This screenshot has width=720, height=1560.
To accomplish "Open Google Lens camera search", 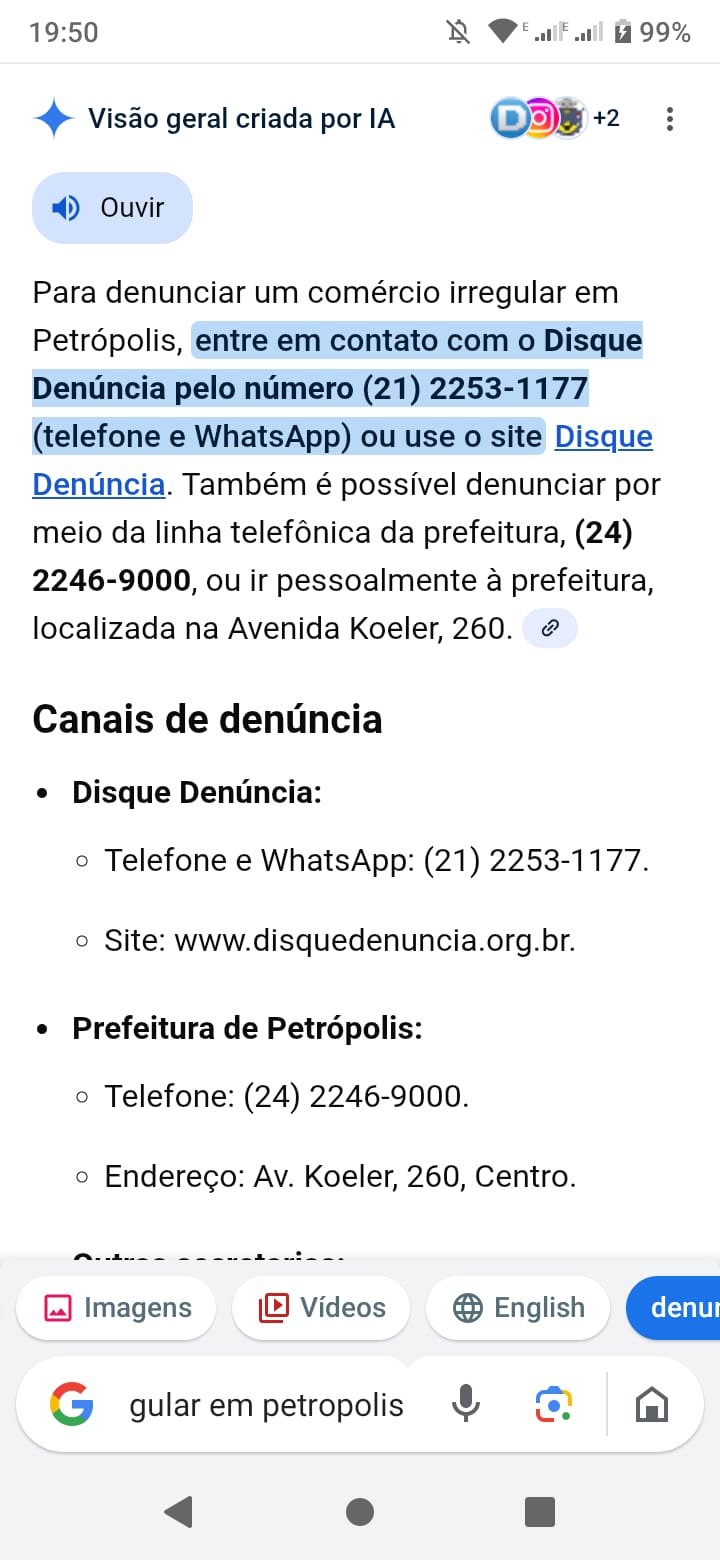I will pyautogui.click(x=553, y=1405).
